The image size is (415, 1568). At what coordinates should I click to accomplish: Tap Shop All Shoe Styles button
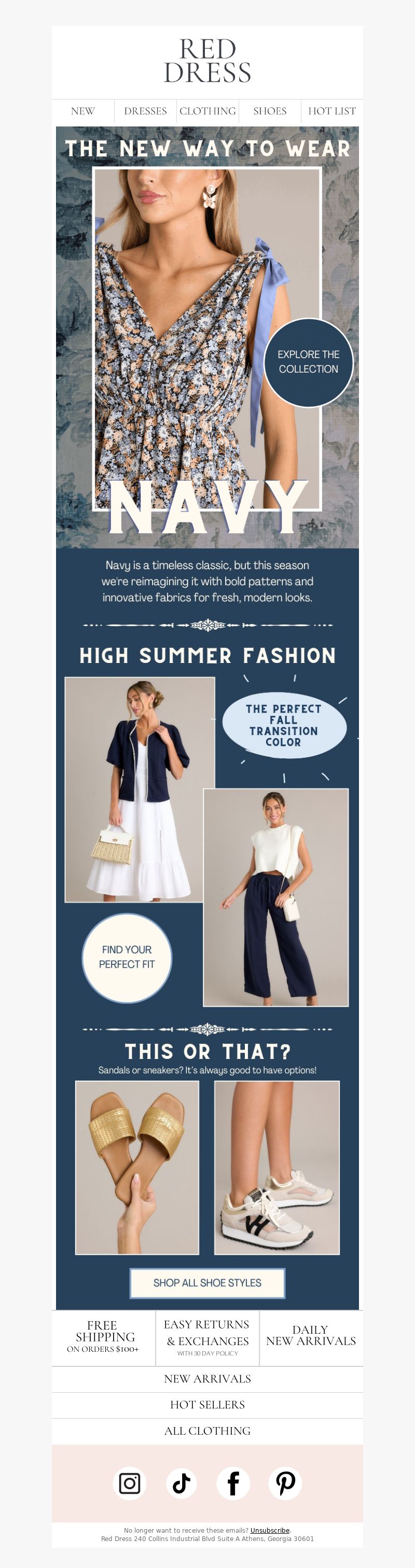click(207, 1283)
